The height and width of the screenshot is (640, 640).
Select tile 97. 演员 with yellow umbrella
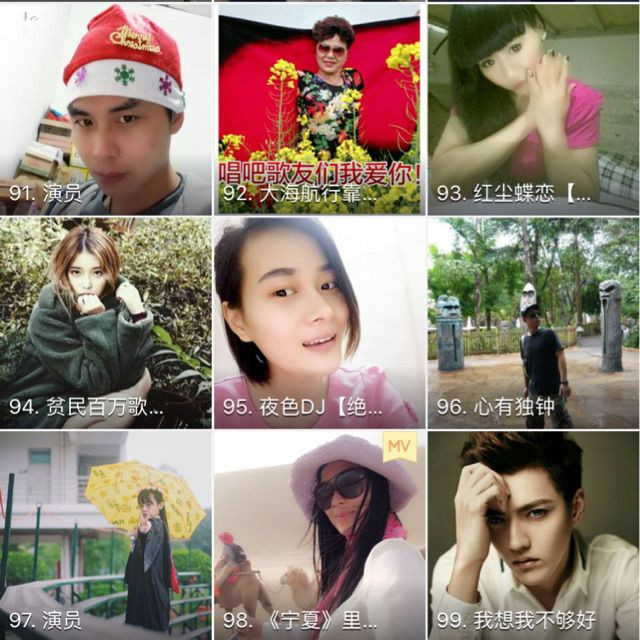point(106,535)
